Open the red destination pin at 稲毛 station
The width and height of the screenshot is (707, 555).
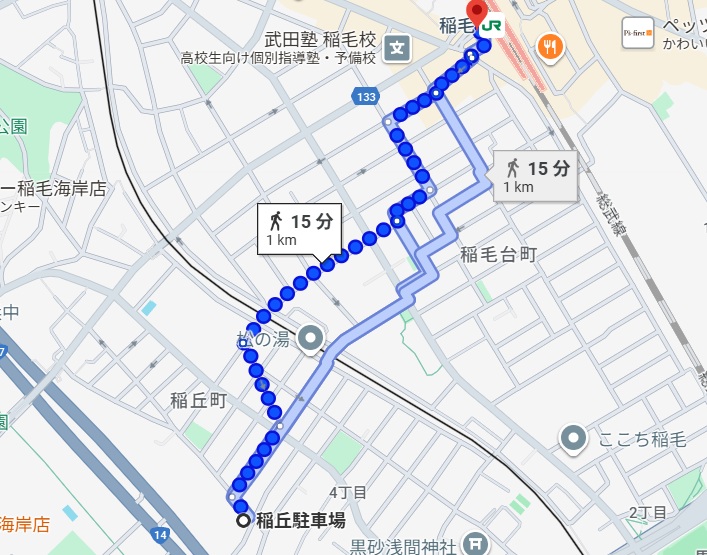(x=477, y=15)
